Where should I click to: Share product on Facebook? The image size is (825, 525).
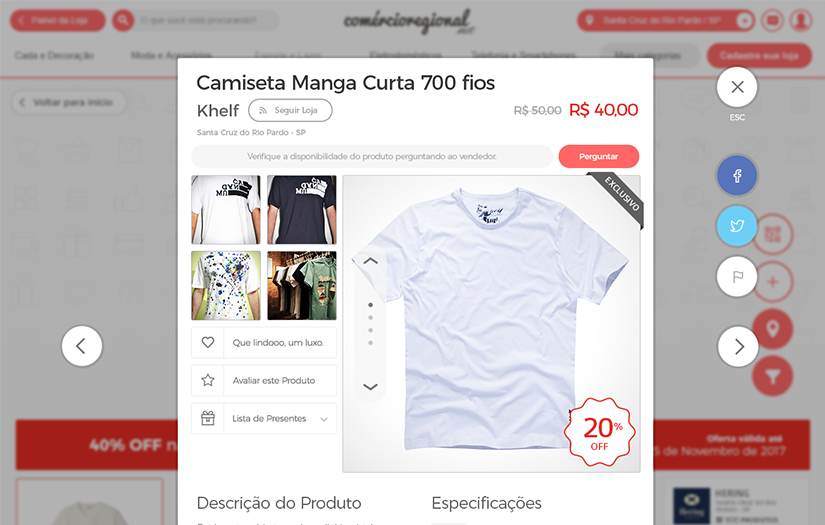pos(737,175)
